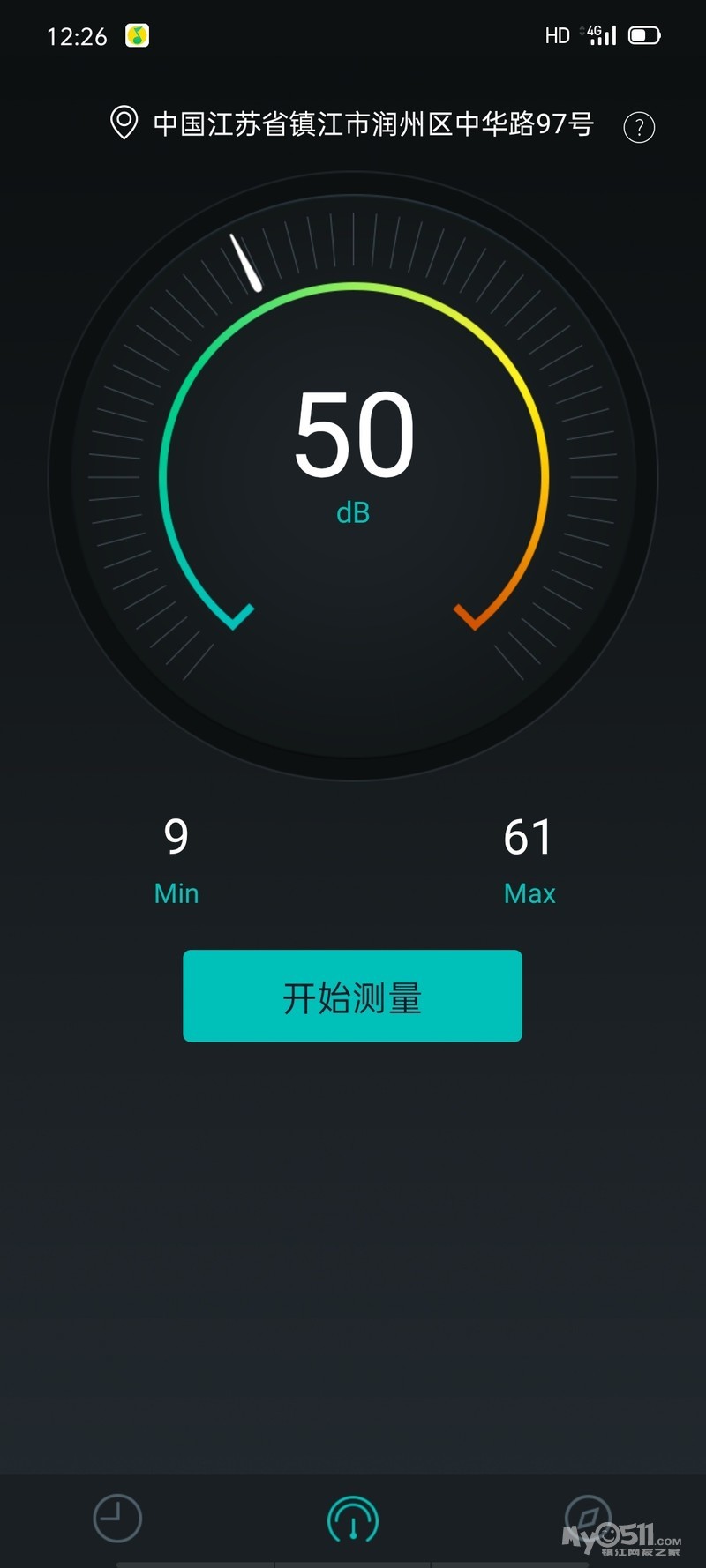Switch to the clock history tab
Screen dimensions: 706x1568
click(117, 1519)
